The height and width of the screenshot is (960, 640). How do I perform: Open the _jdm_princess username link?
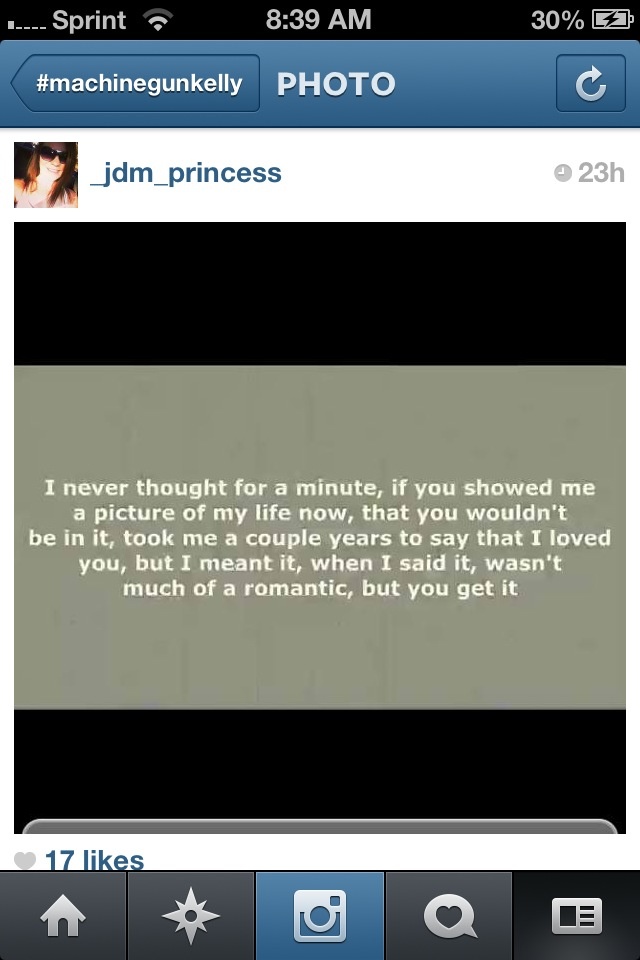(x=186, y=173)
